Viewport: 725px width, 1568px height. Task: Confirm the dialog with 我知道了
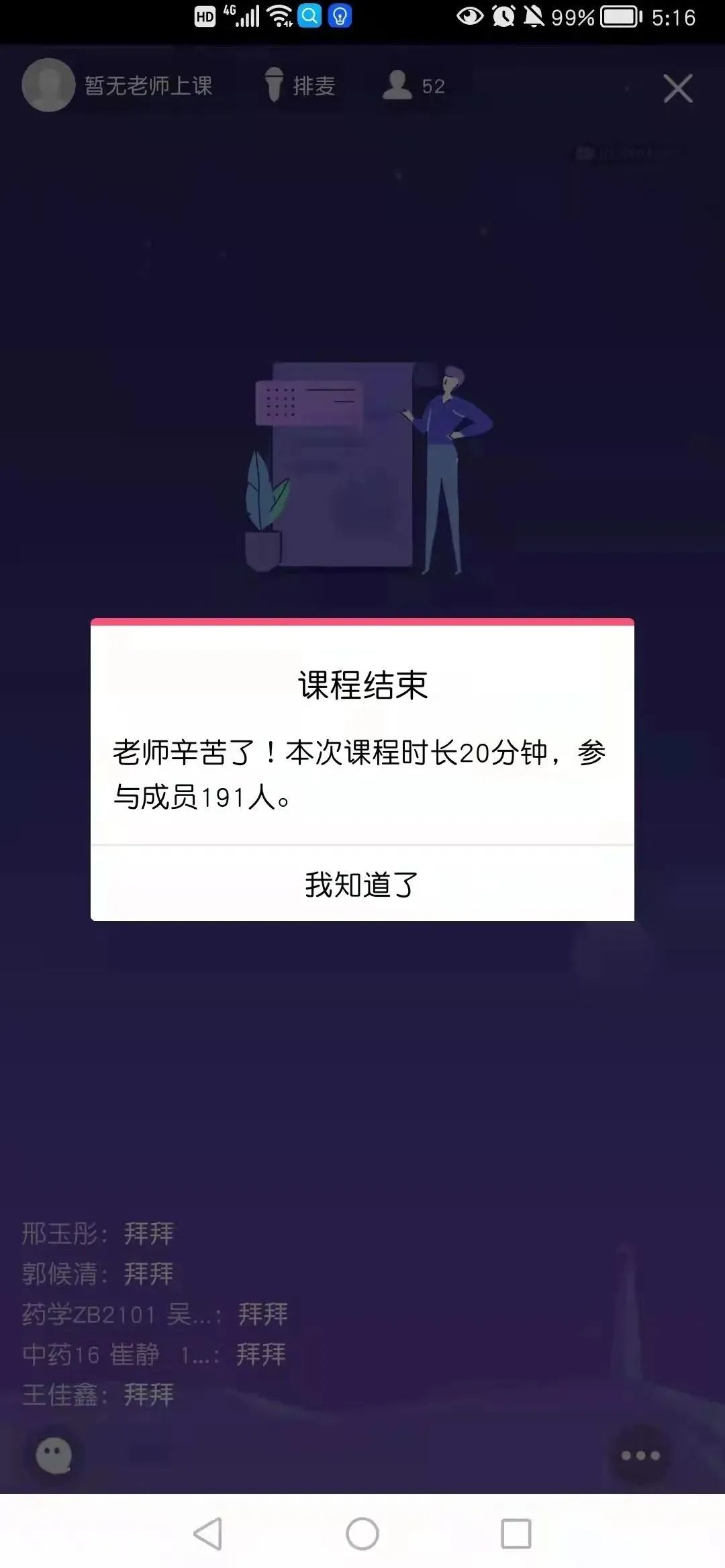[x=362, y=884]
